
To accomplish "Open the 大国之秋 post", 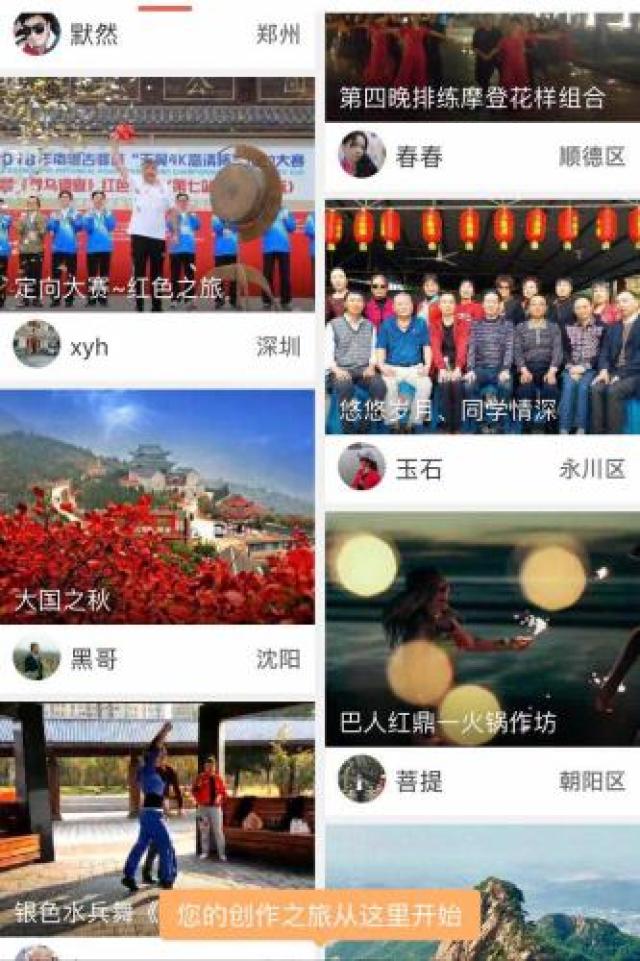I will [157, 507].
